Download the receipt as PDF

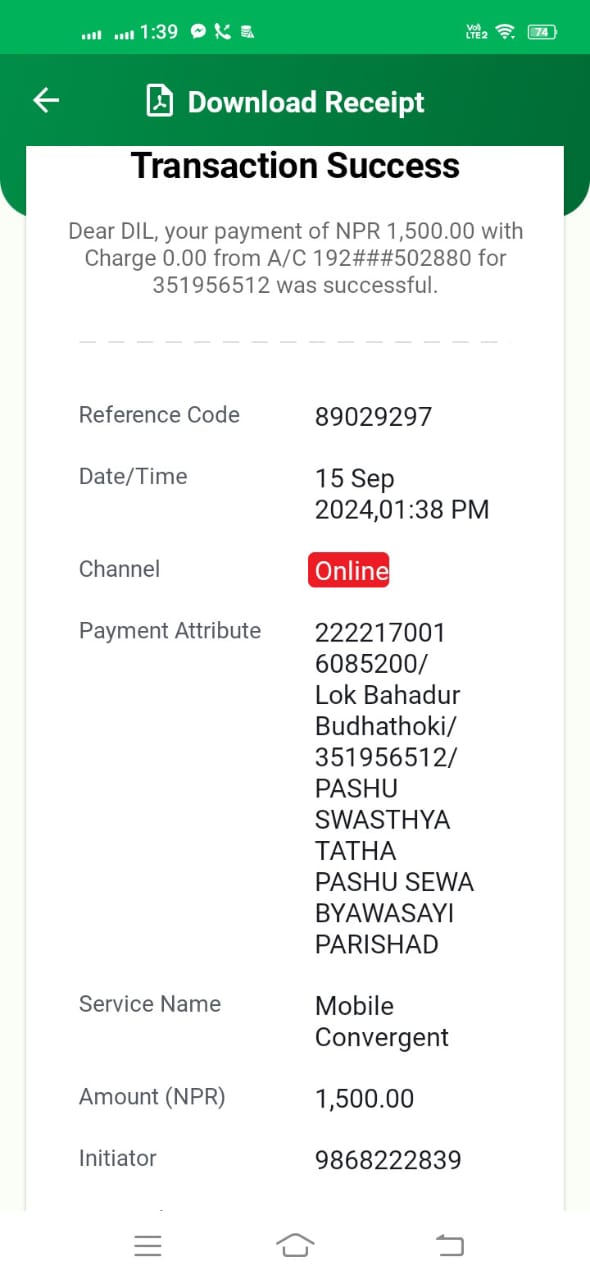(286, 102)
